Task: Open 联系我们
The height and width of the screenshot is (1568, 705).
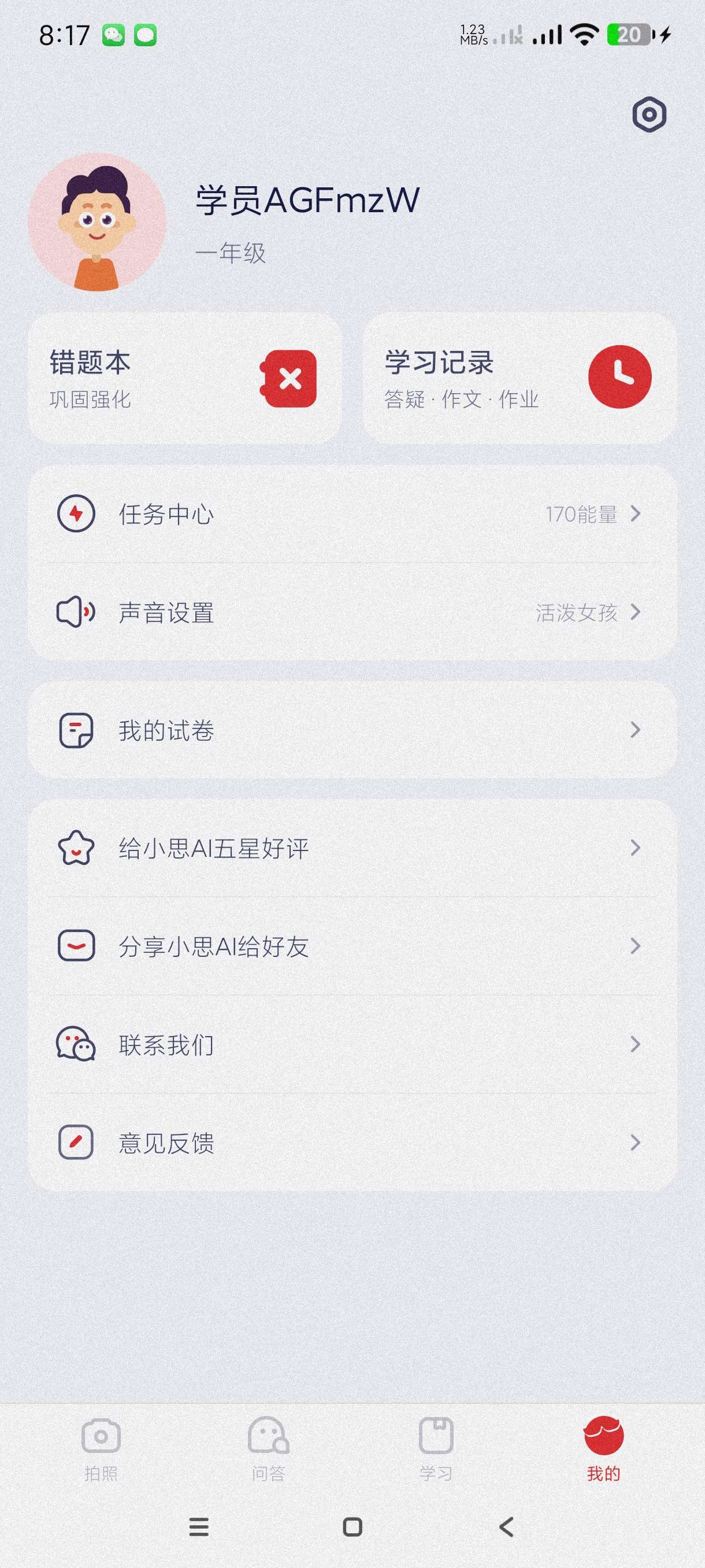Action: 352,1045
